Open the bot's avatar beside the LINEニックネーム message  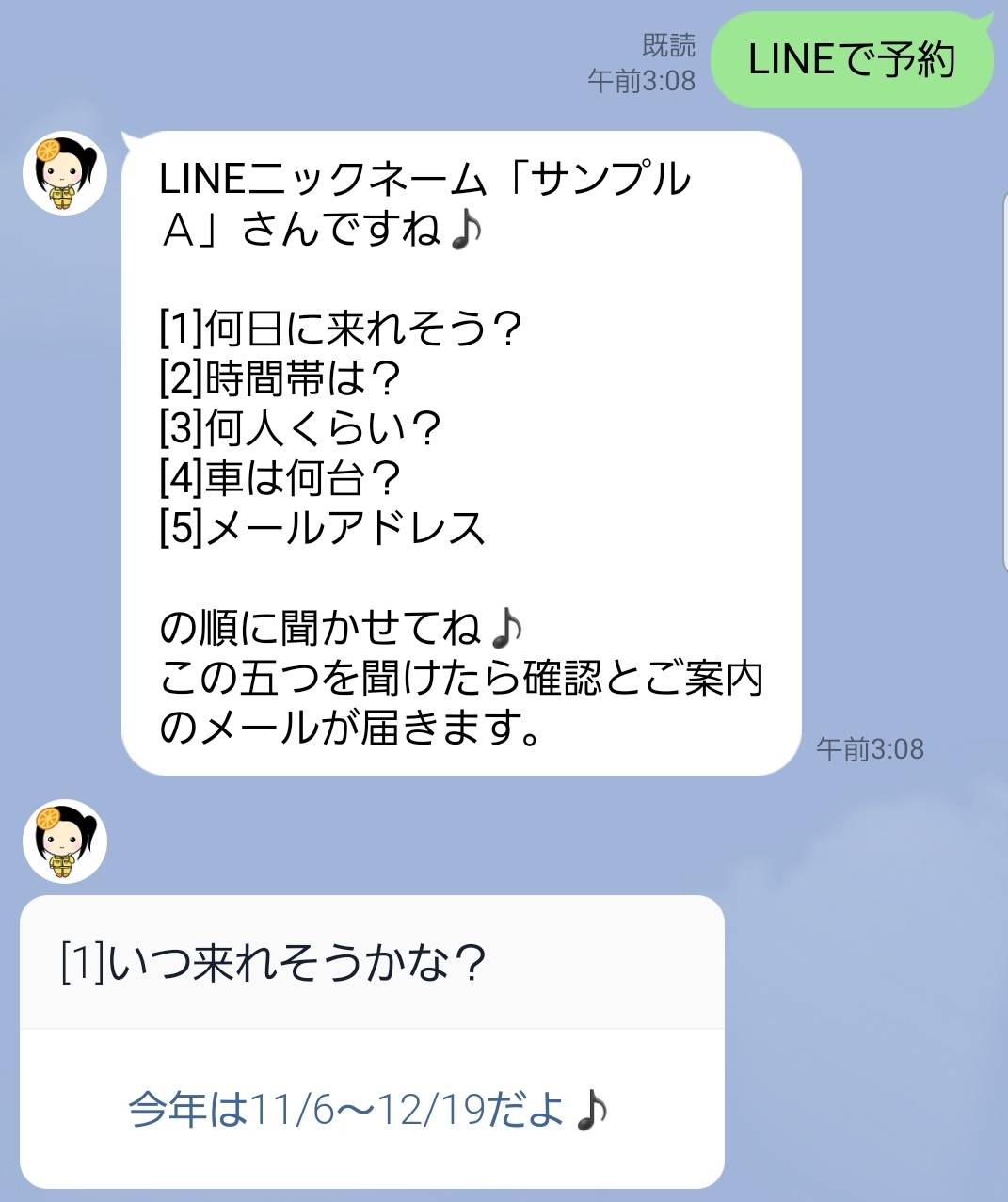tap(65, 173)
